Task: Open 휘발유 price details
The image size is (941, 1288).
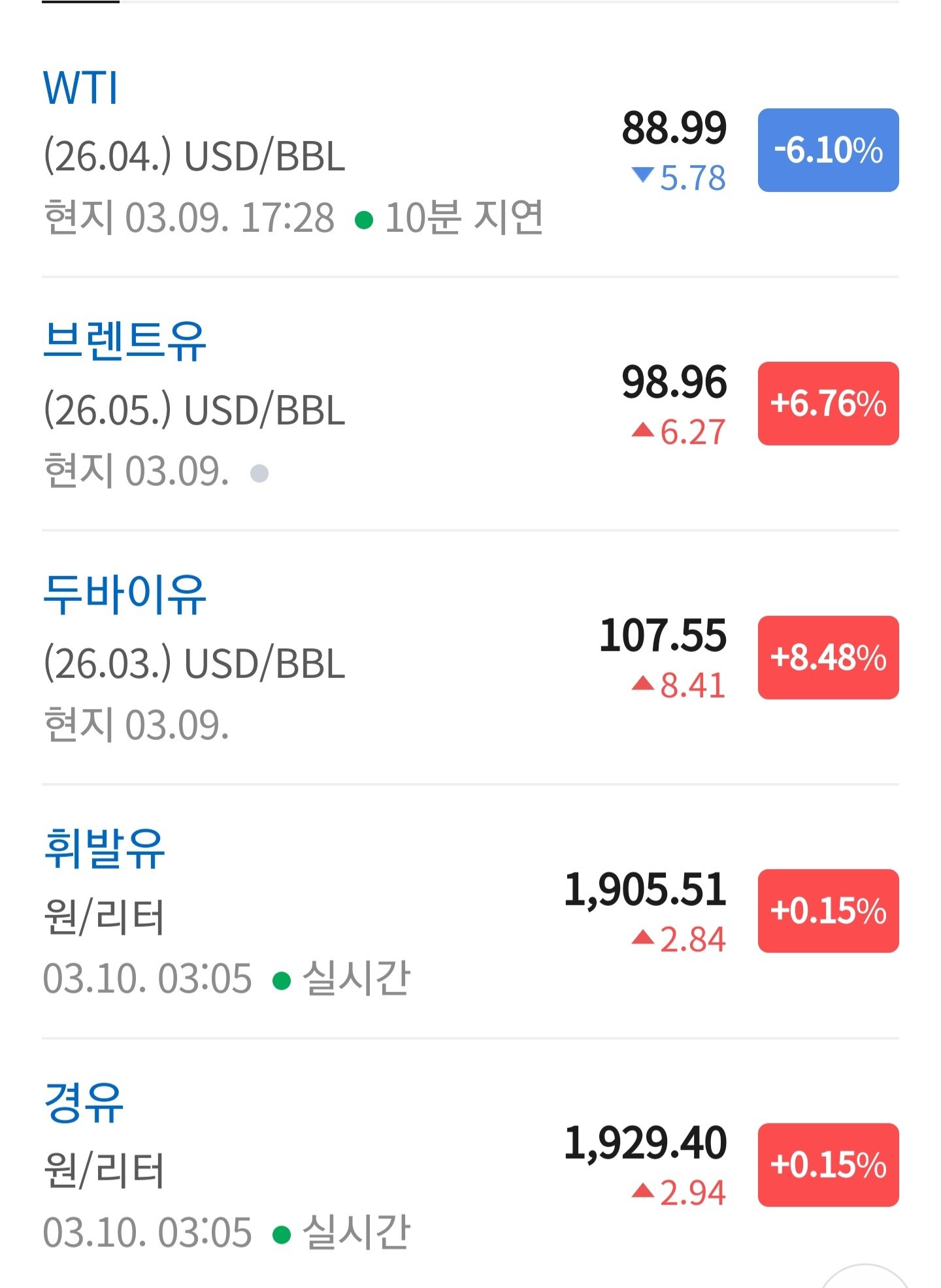Action: (105, 848)
